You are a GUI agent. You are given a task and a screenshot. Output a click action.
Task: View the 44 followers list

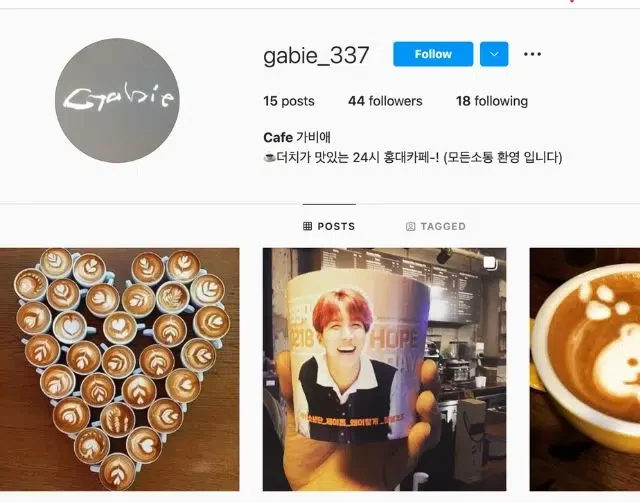point(385,101)
